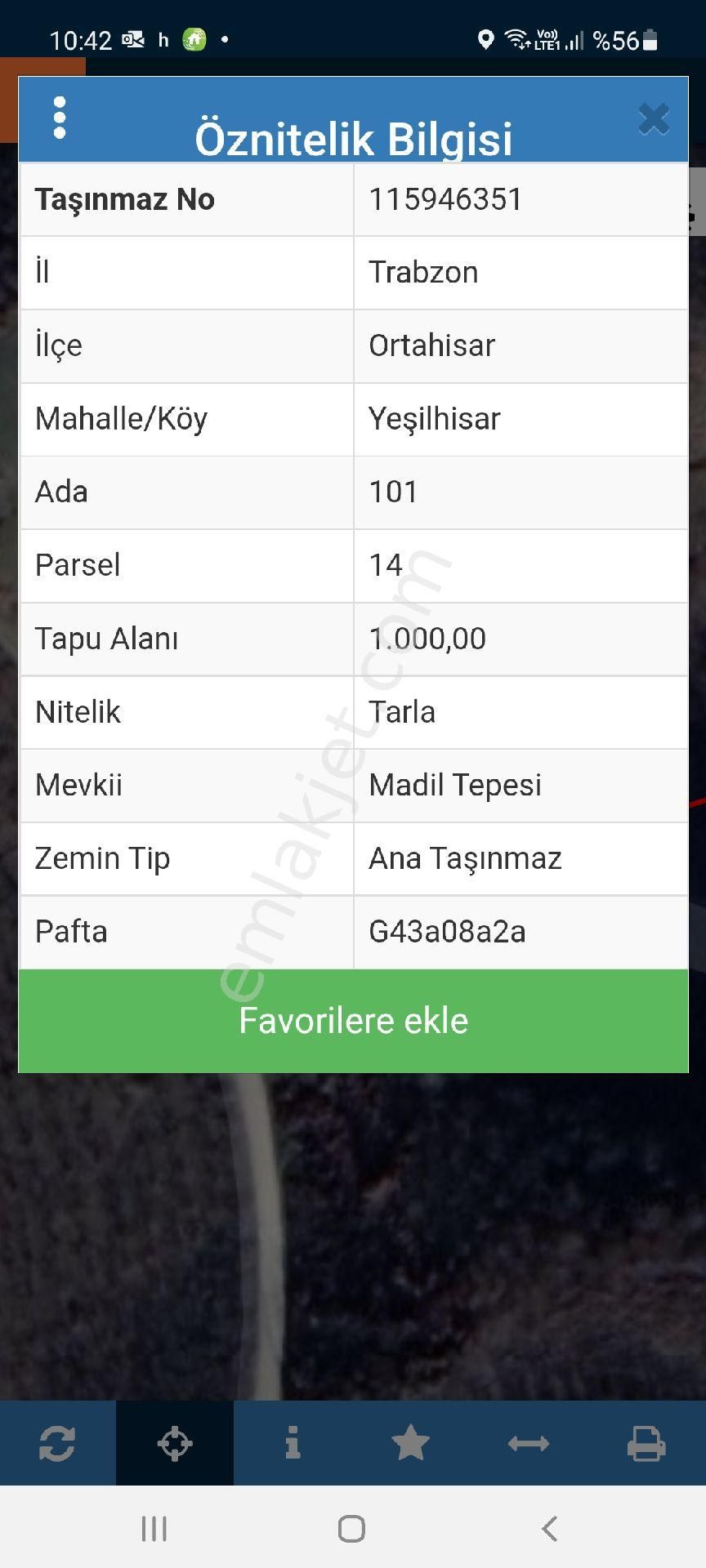Select the measure double-arrow icon
706x1568 pixels.
coord(528,1443)
